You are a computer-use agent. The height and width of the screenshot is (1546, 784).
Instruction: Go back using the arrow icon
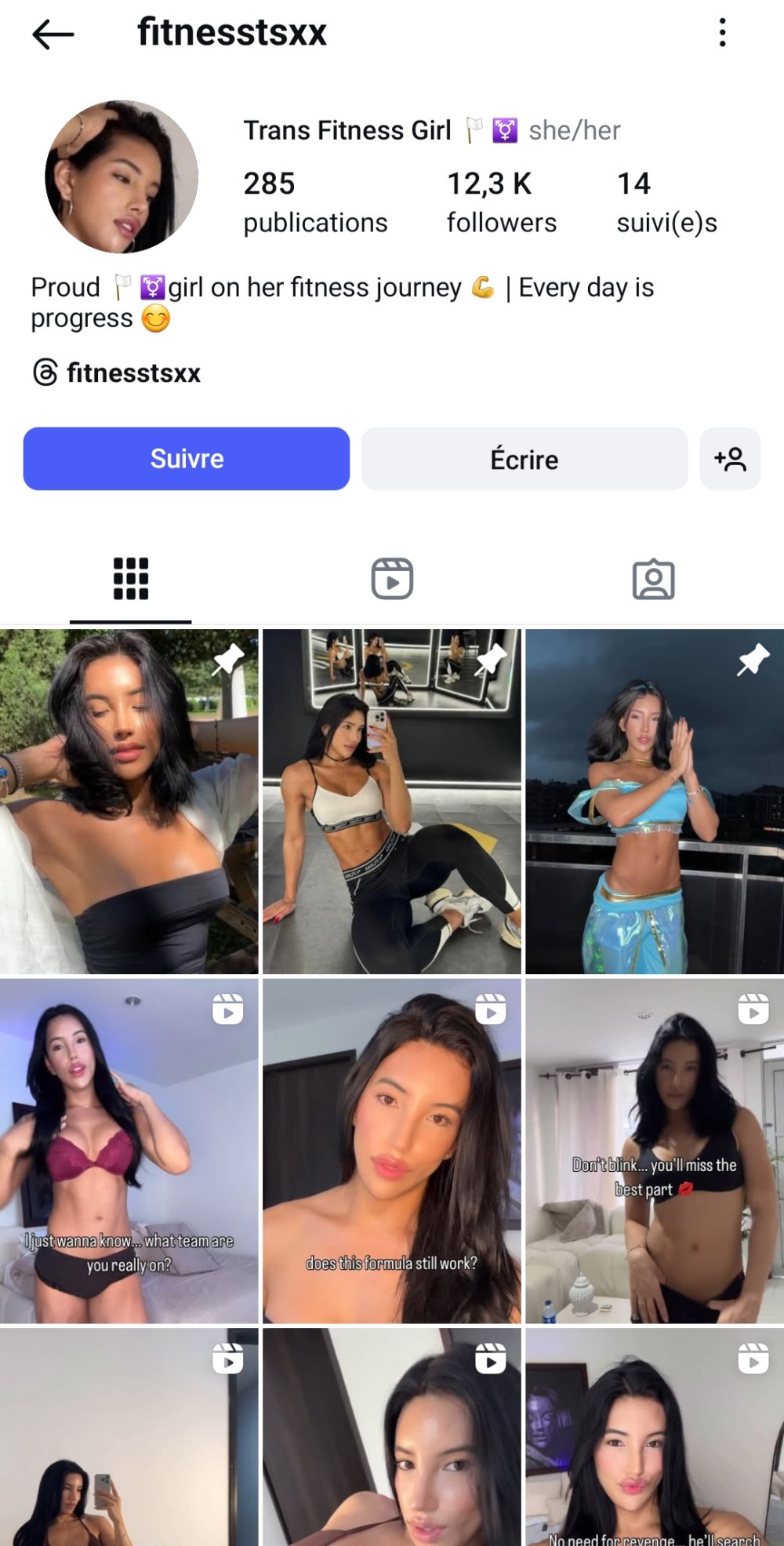[x=53, y=34]
